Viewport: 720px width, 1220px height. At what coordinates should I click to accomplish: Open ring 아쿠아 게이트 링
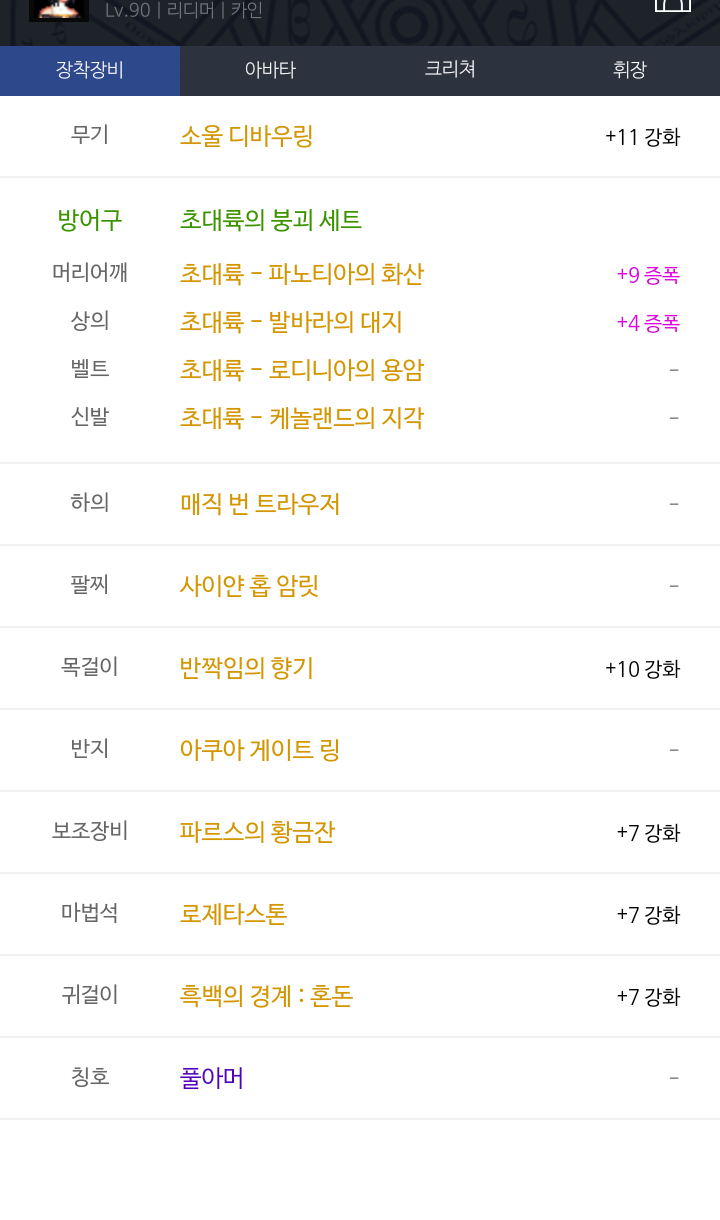pos(260,750)
